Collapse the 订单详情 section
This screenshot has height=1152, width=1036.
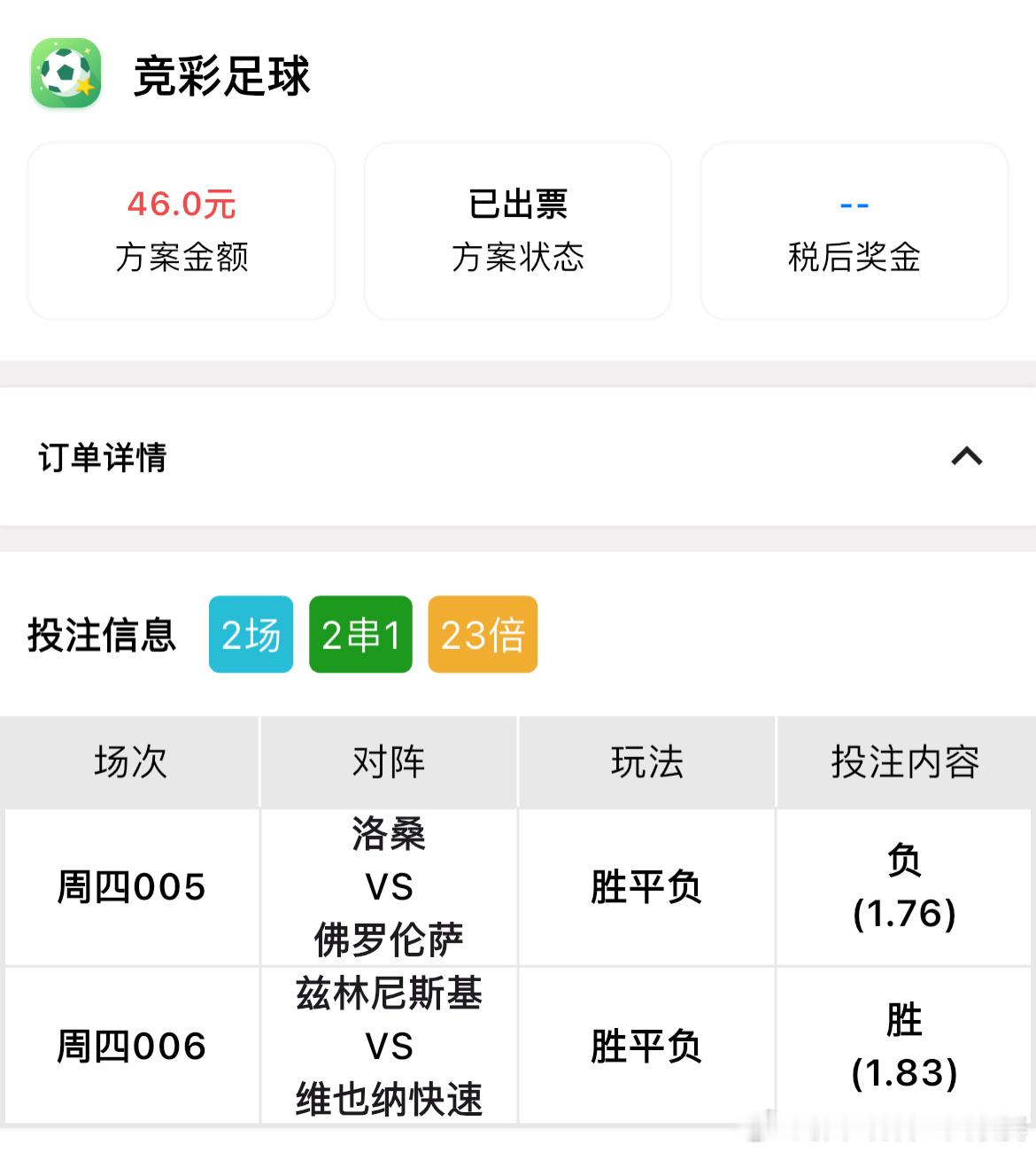click(x=968, y=457)
